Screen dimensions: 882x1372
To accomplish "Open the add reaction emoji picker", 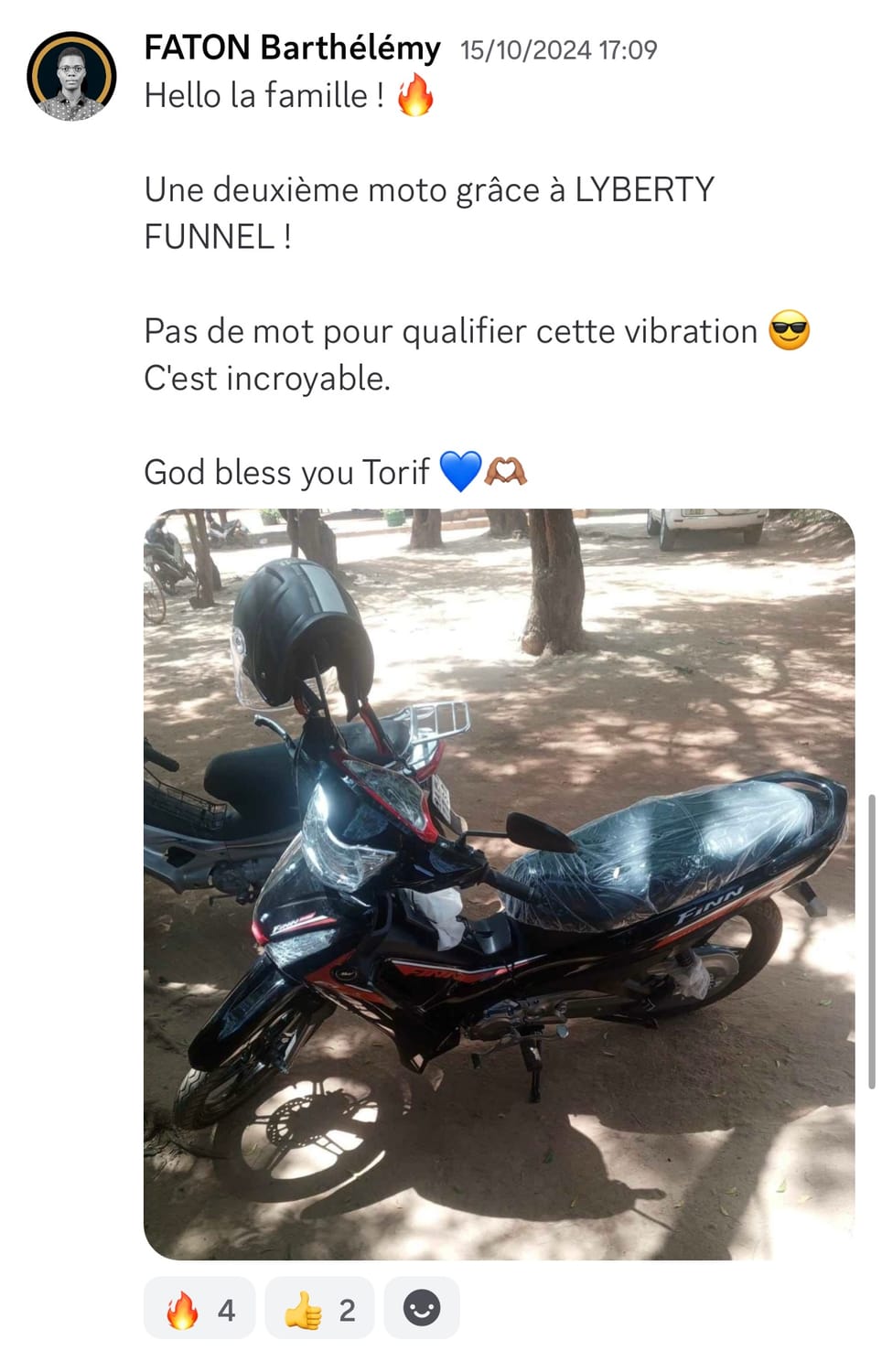I will [422, 1309].
